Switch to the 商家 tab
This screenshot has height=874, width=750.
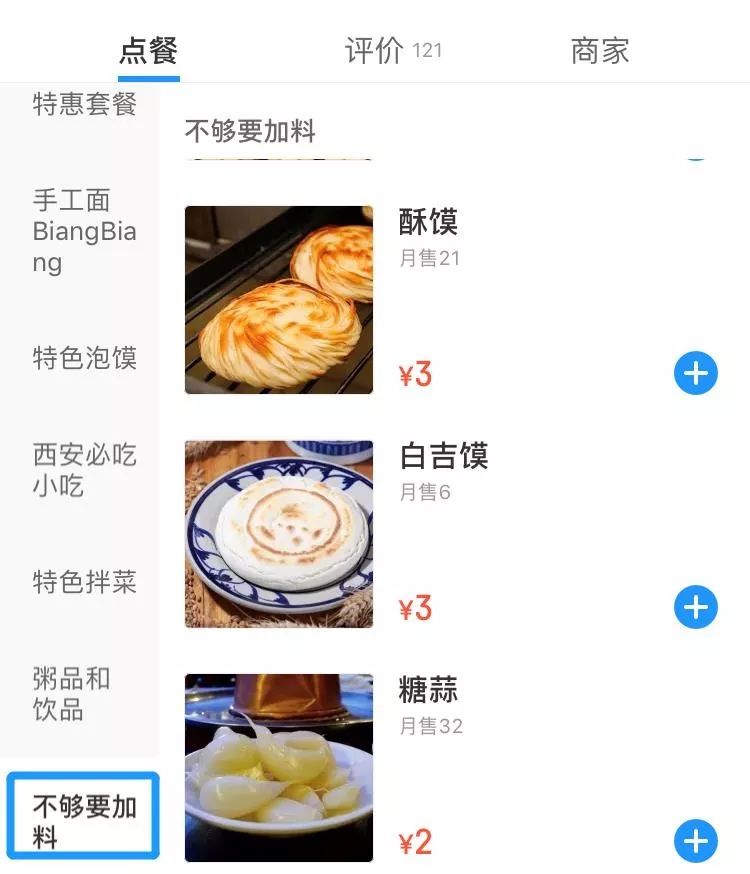(x=600, y=50)
